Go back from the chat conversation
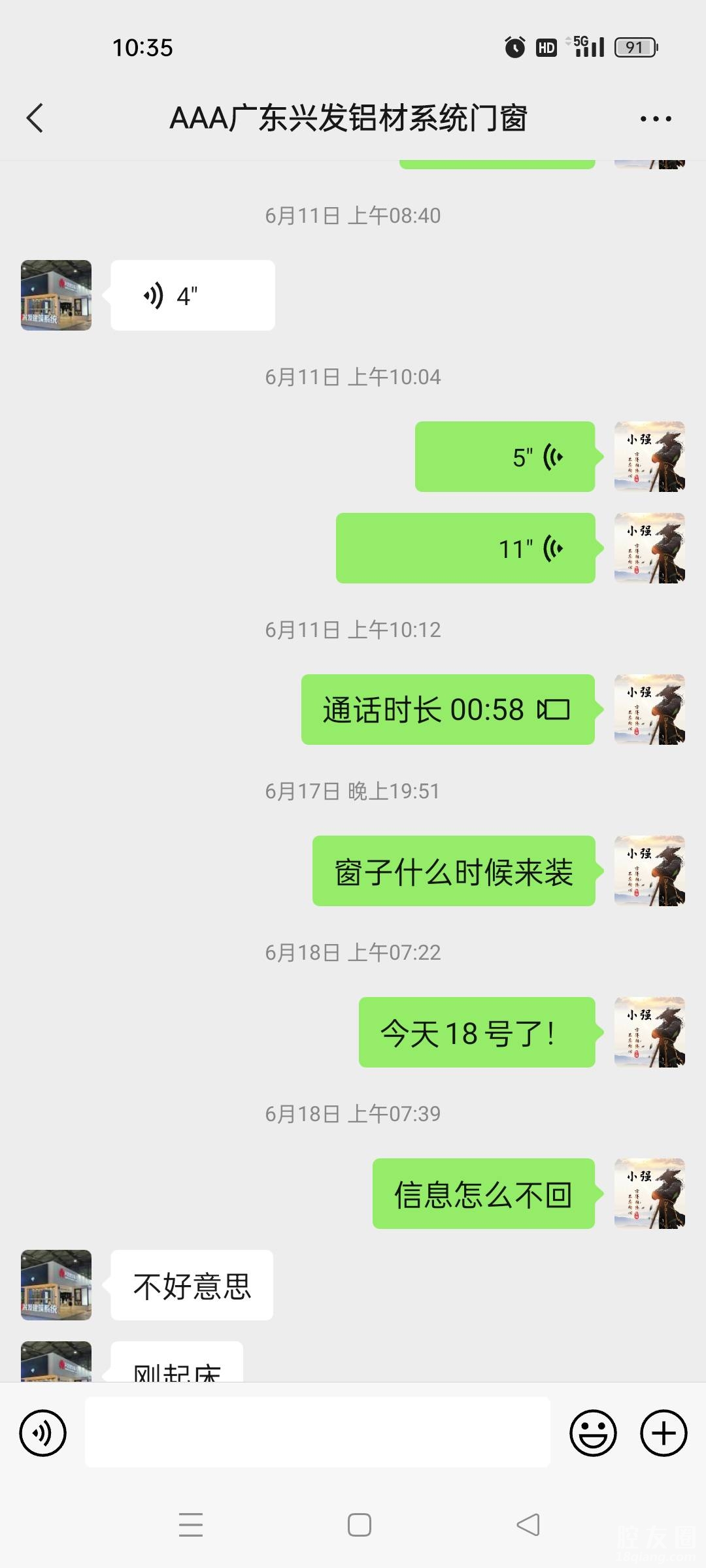Image resolution: width=706 pixels, height=1568 pixels. 35,118
